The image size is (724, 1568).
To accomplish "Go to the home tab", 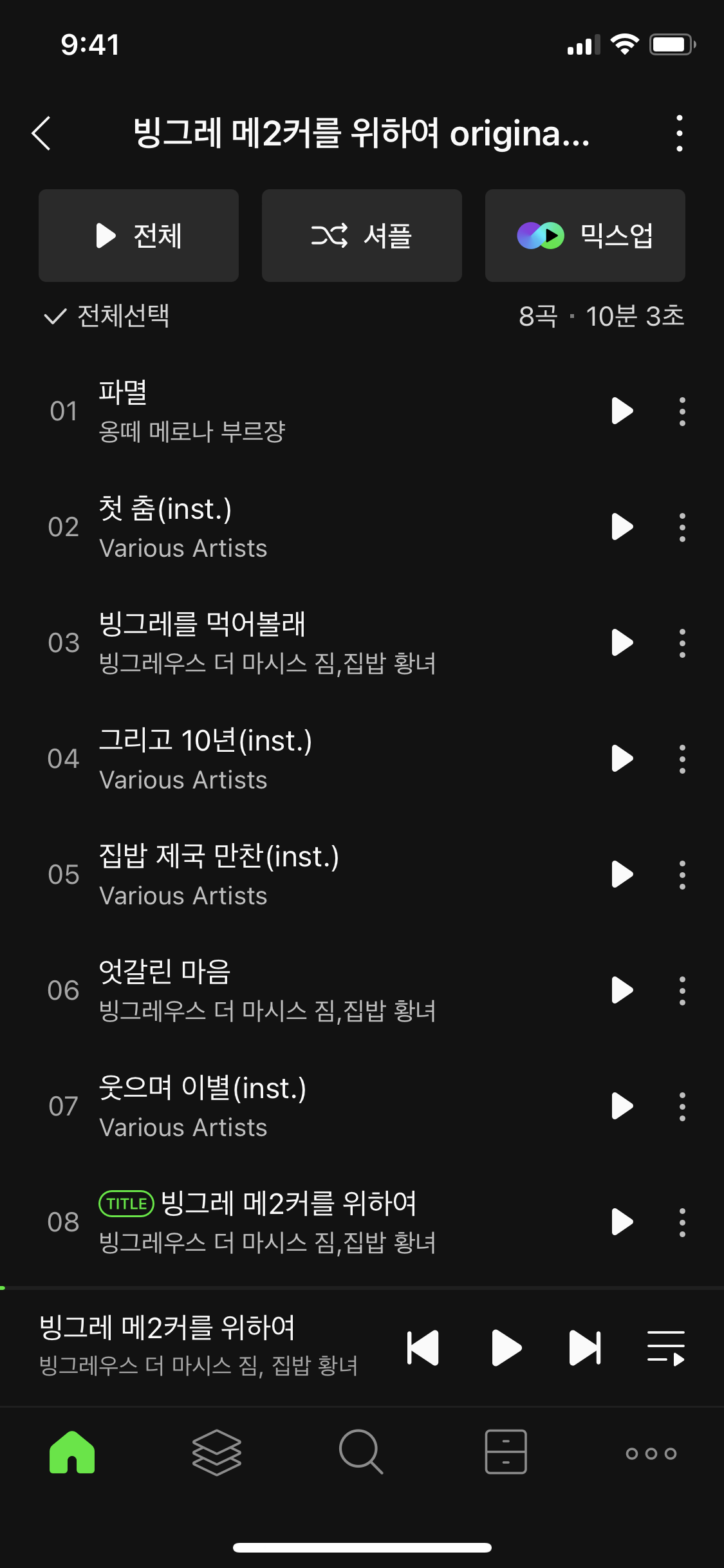I will tap(72, 1452).
